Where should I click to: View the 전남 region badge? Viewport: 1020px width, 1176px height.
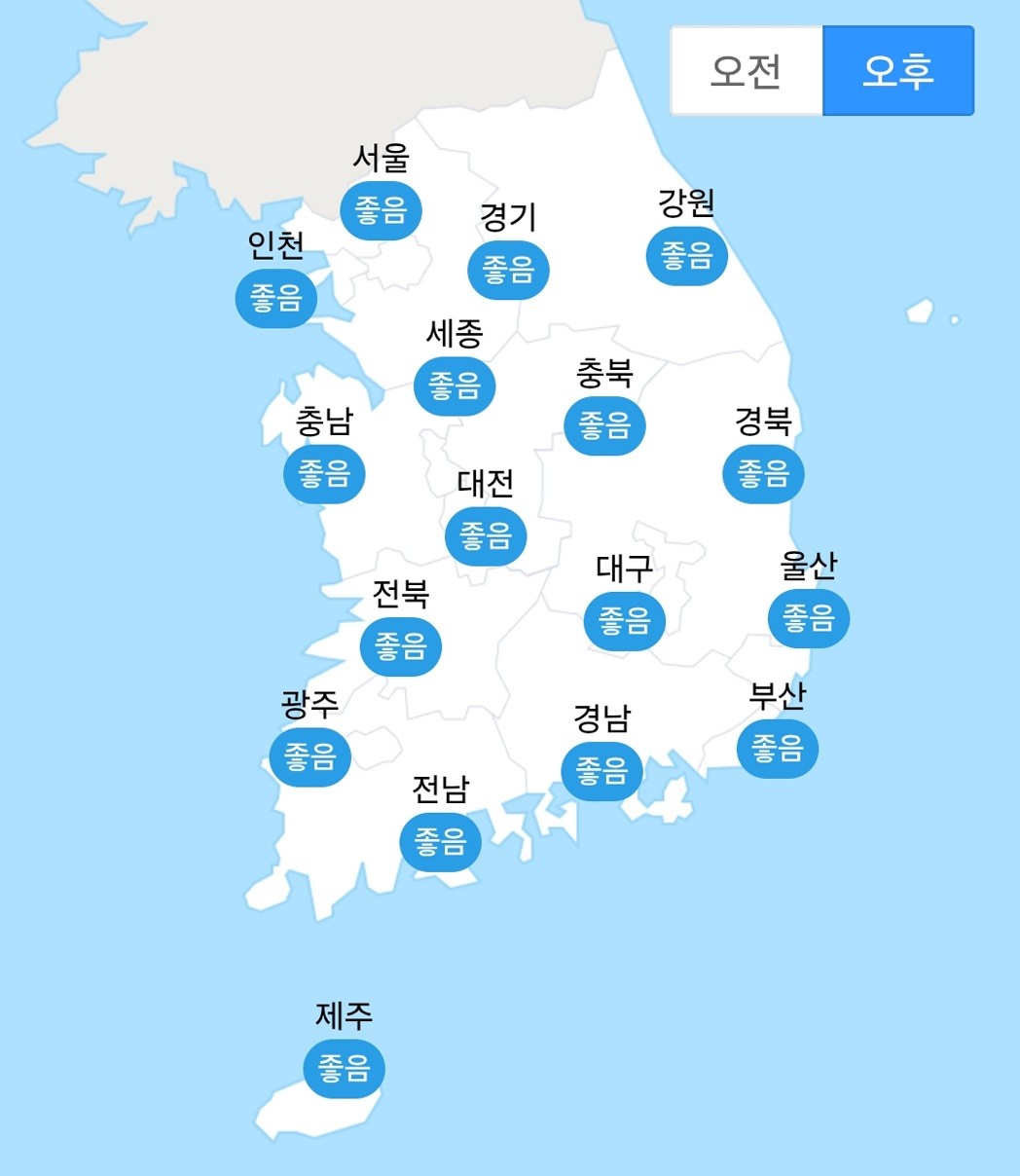coord(441,841)
